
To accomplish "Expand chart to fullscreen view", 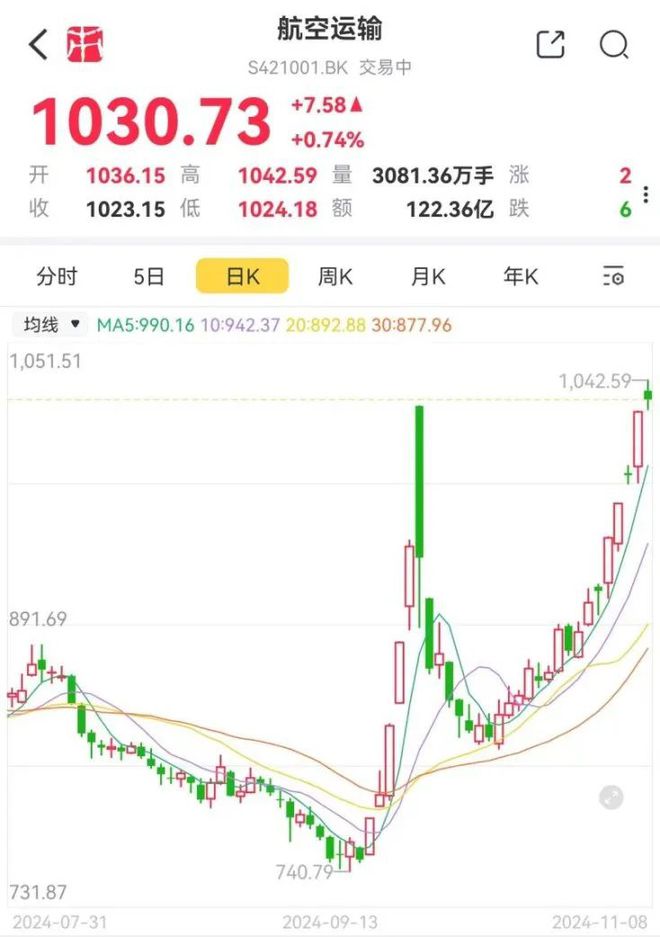I will [x=611, y=797].
